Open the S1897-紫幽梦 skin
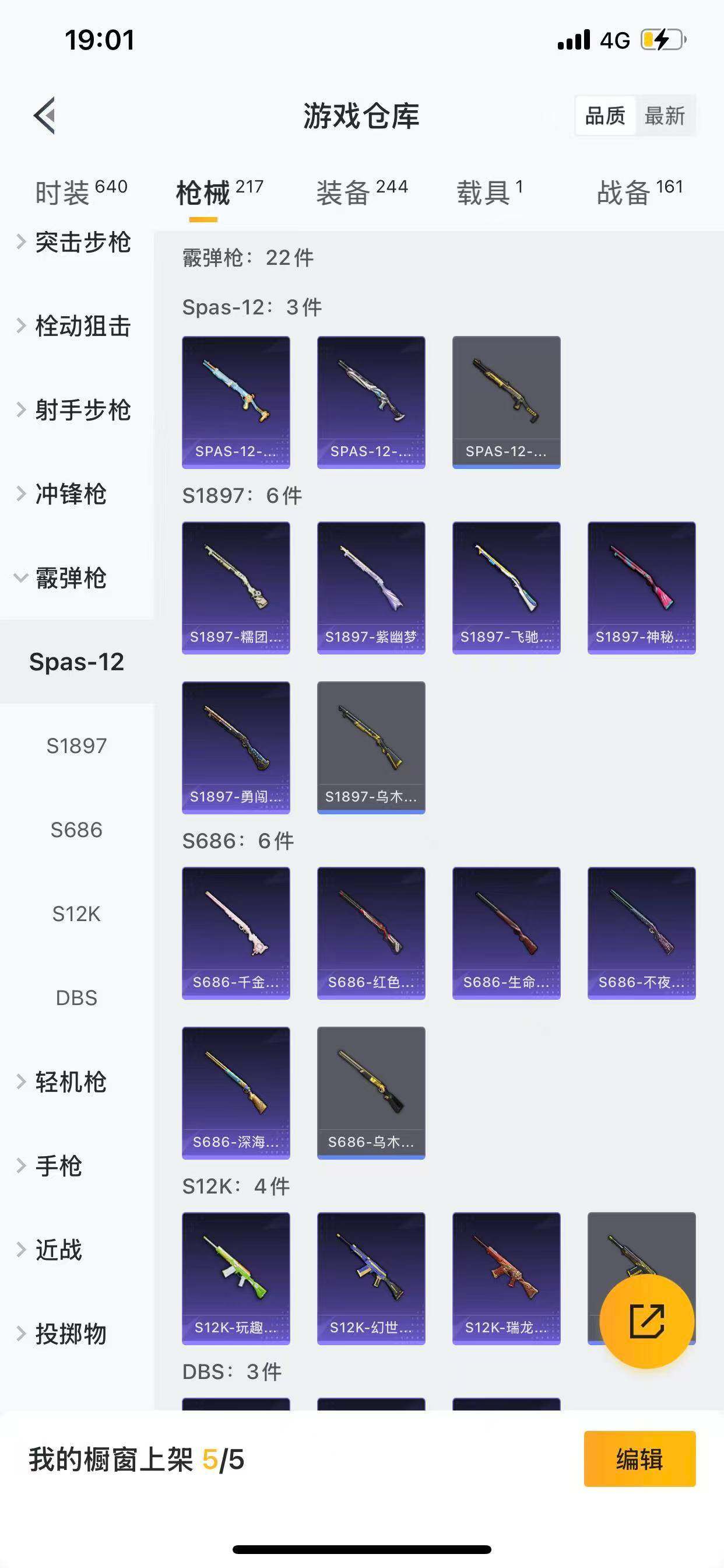The width and height of the screenshot is (724, 1568). pos(371,587)
